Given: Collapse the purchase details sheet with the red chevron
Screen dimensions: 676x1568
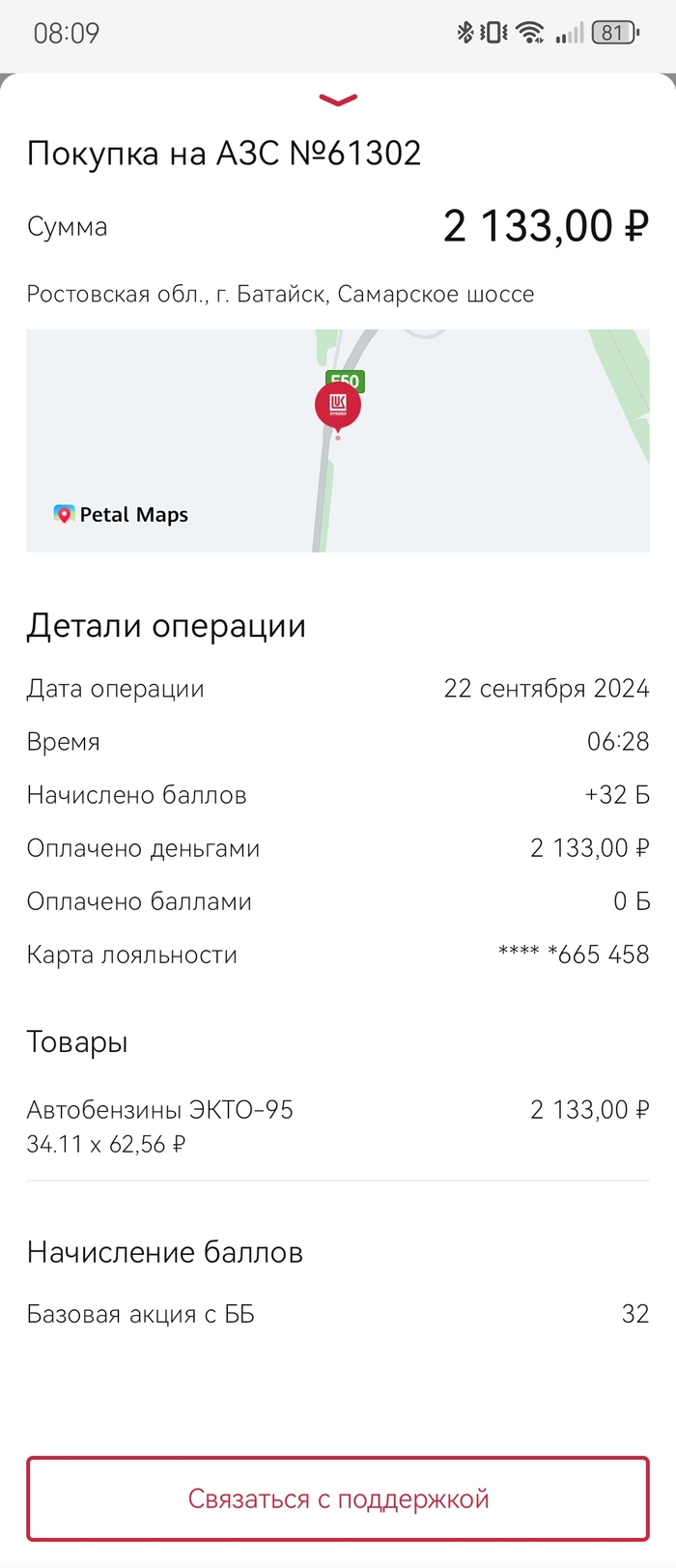Looking at the screenshot, I should click(x=338, y=100).
